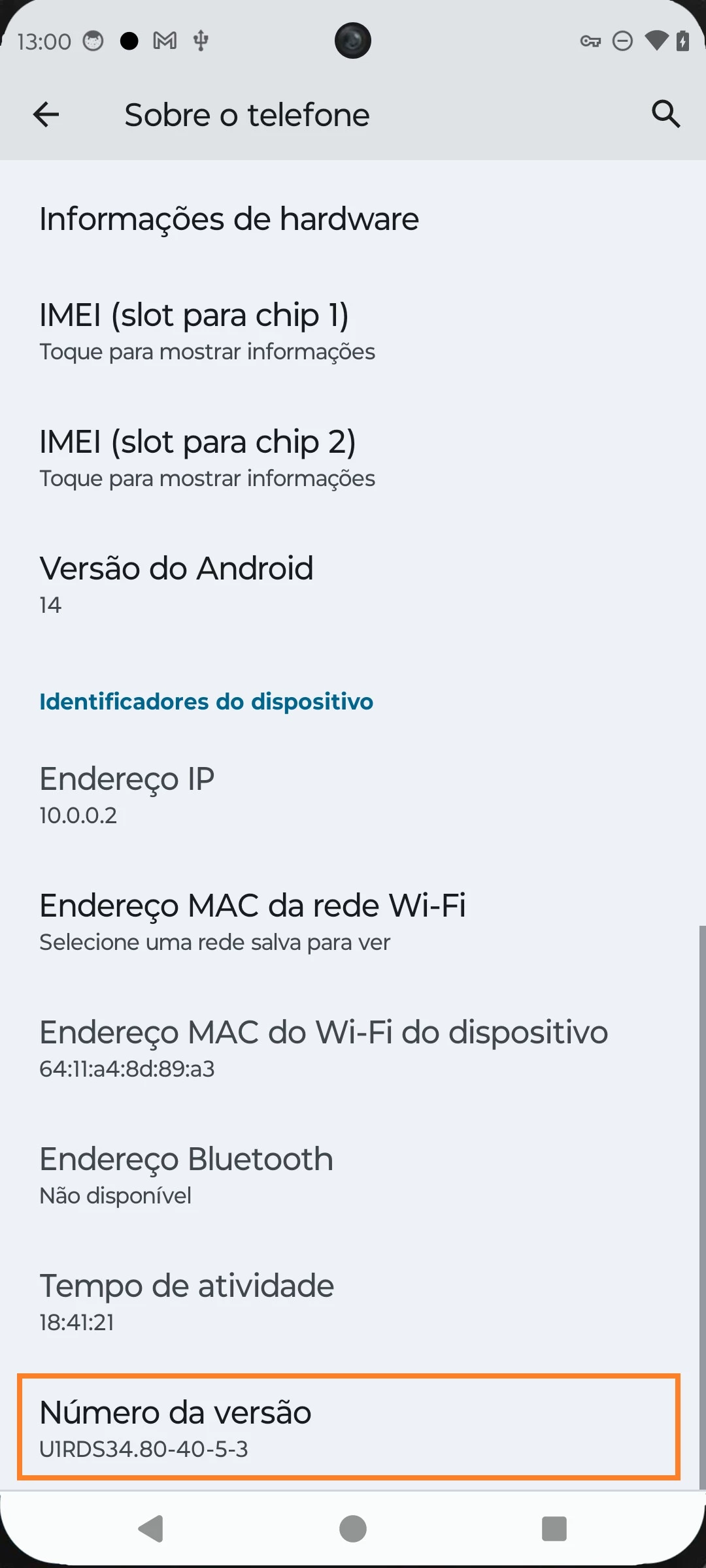Tap the Endereço IP row
Viewport: 706px width, 1568px height.
click(127, 794)
